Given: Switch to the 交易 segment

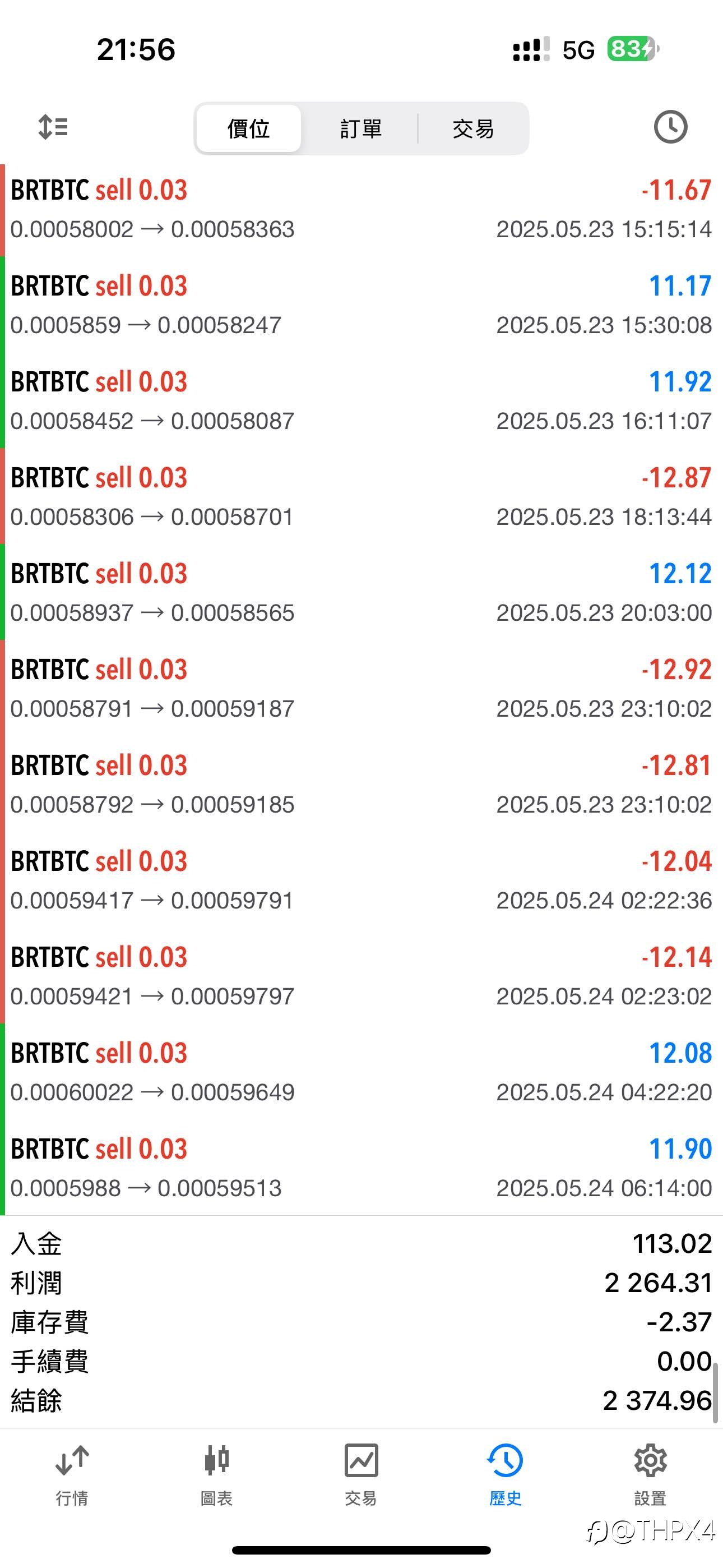Looking at the screenshot, I should point(473,128).
